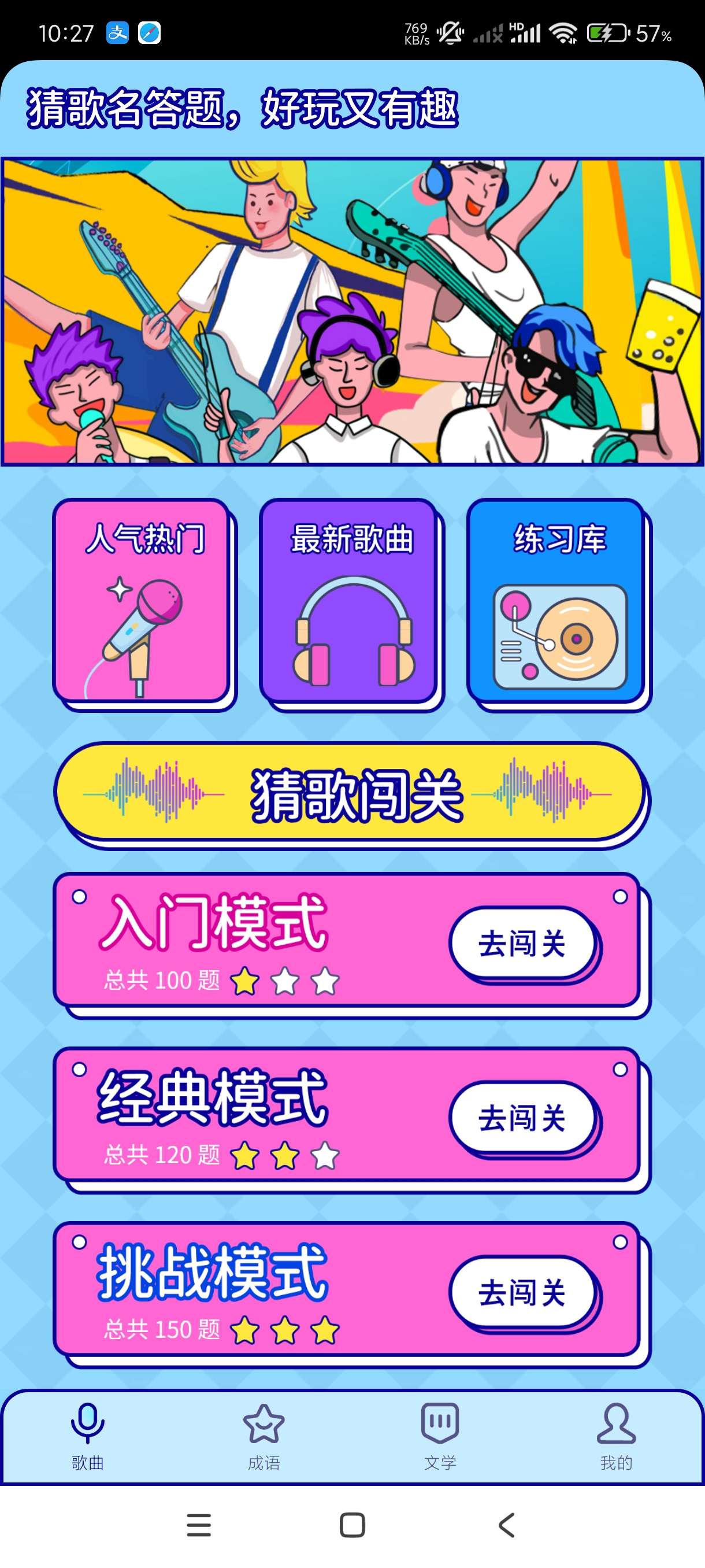Go back using system back button

coord(506,1525)
